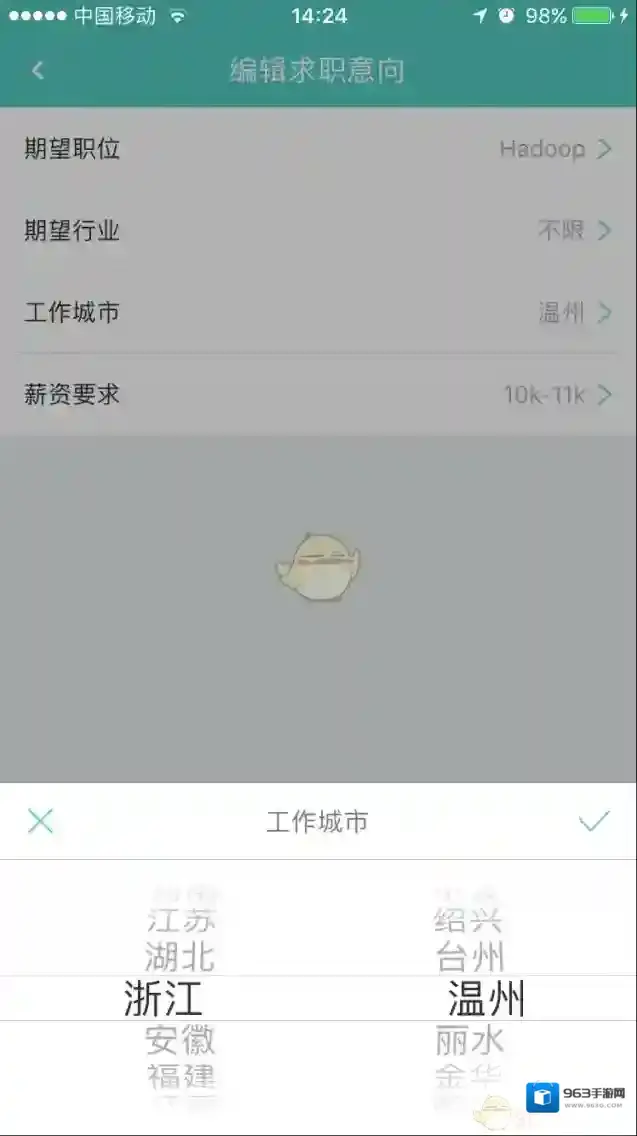The image size is (637, 1136).
Task: Select 安徽 in the province picker
Action: click(180, 1041)
